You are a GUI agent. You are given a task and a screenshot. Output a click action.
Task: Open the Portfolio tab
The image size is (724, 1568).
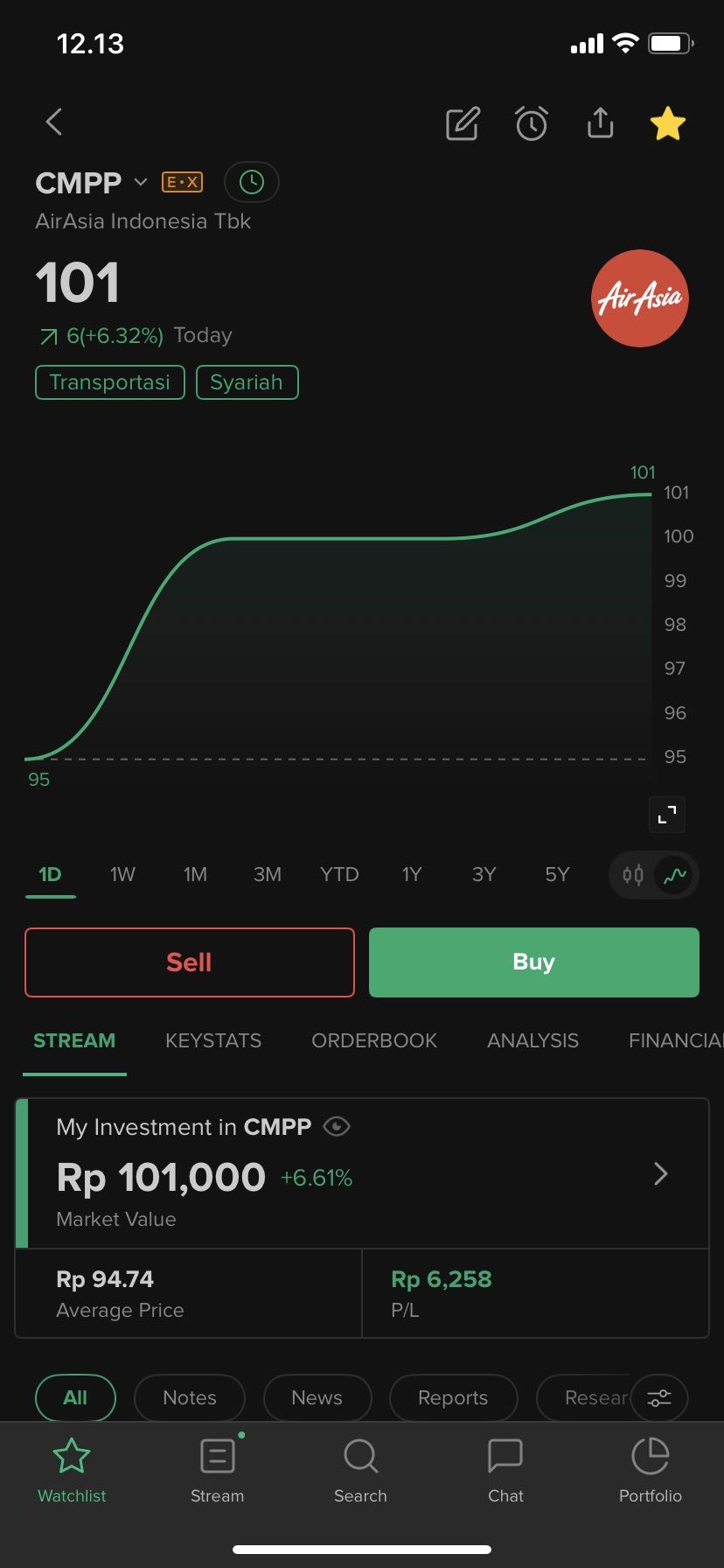click(650, 1470)
